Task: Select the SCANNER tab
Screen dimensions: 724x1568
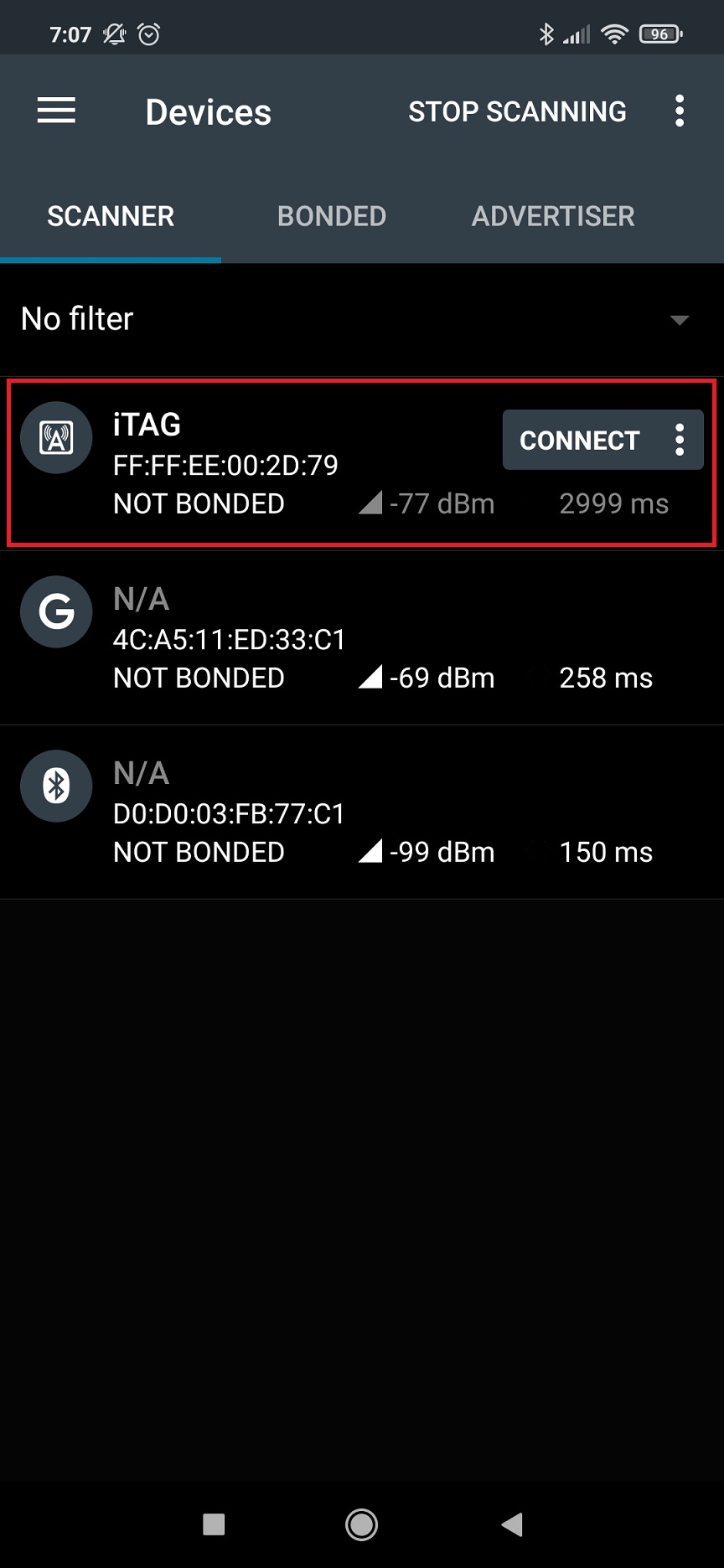Action: [111, 216]
